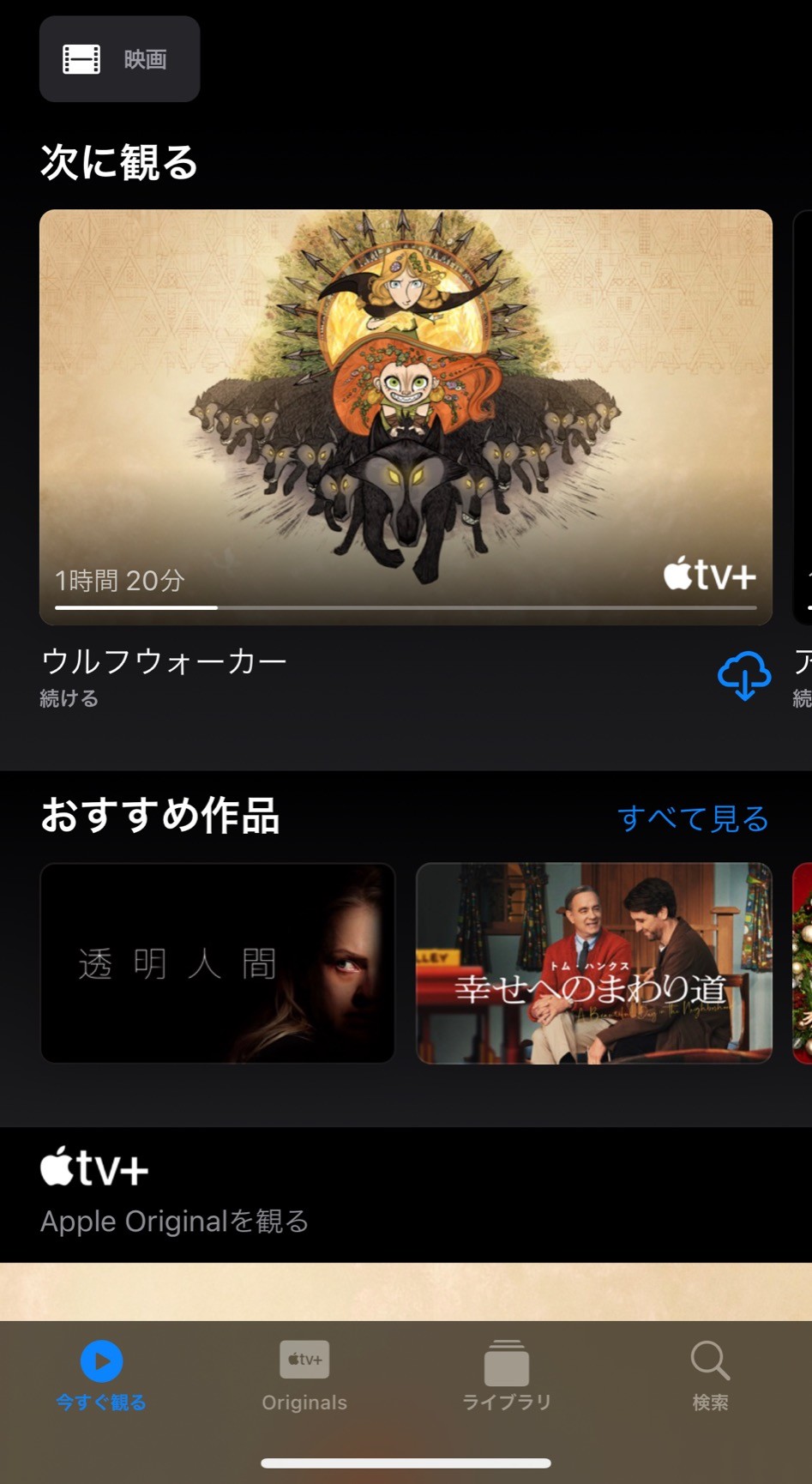Tap すべて見る for おすすめ作品
Viewport: 812px width, 1484px height.
(x=693, y=818)
